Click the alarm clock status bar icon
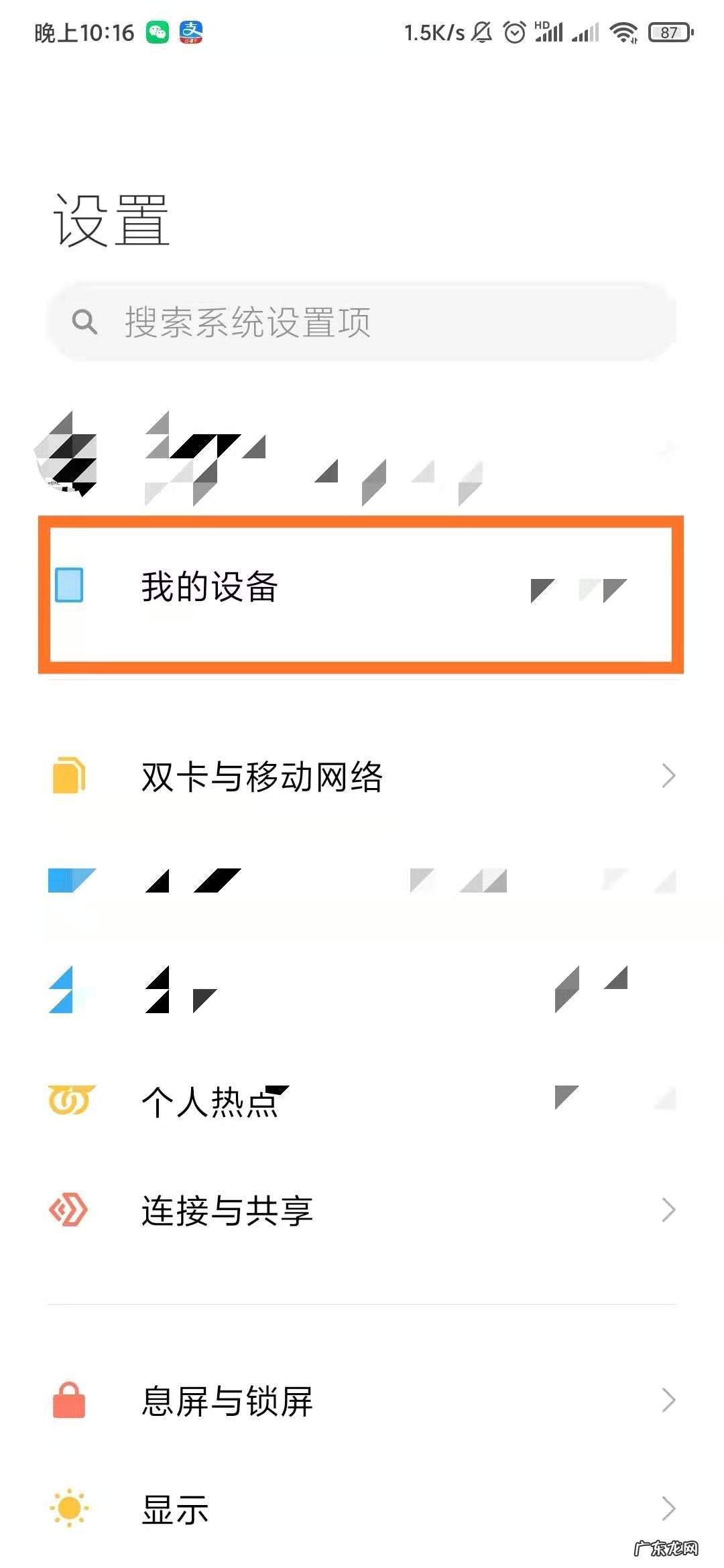724x1568 pixels. click(514, 31)
